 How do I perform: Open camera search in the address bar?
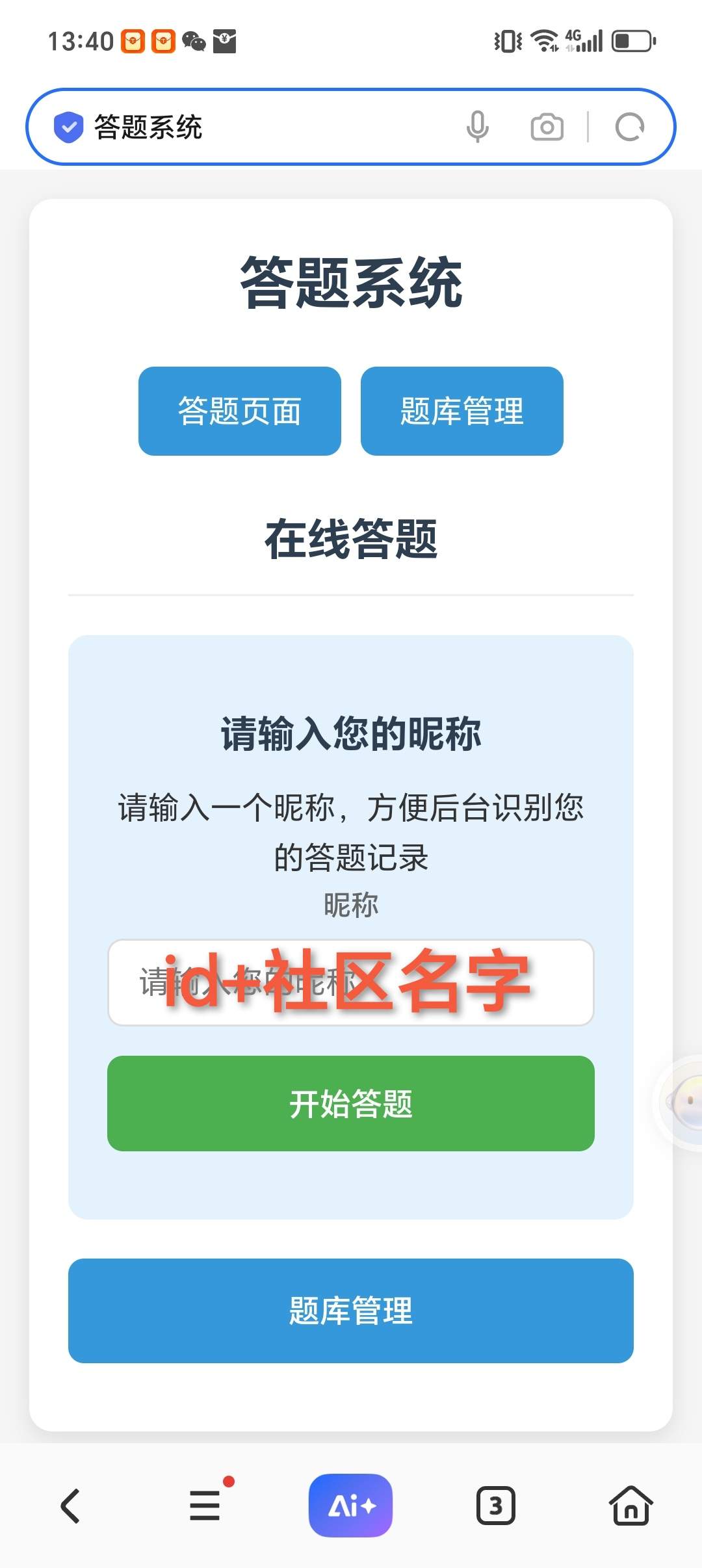click(547, 127)
